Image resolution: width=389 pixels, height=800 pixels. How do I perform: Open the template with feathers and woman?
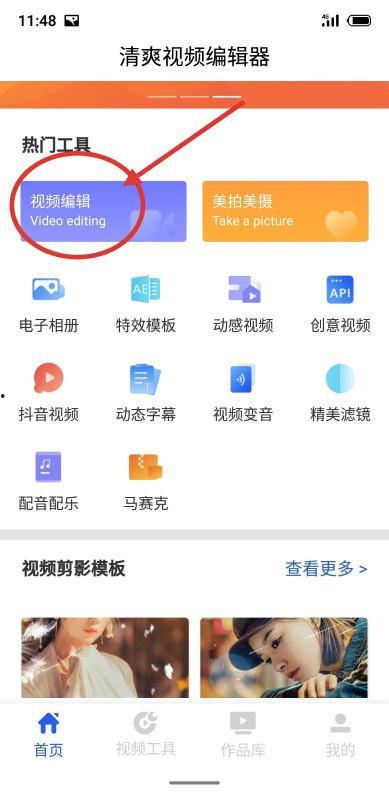coord(105,658)
